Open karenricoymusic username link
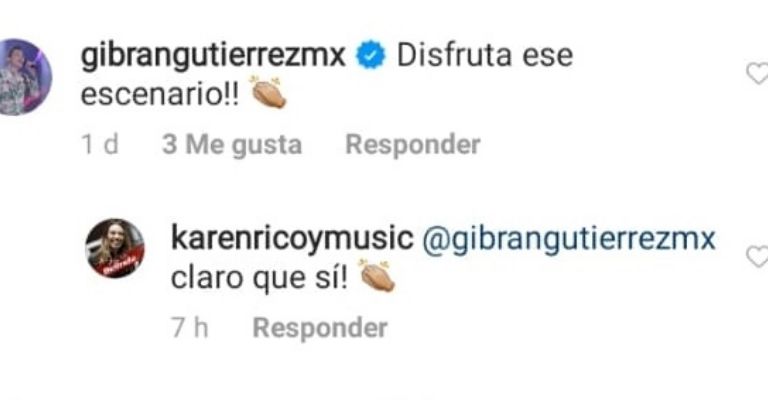 coord(292,238)
